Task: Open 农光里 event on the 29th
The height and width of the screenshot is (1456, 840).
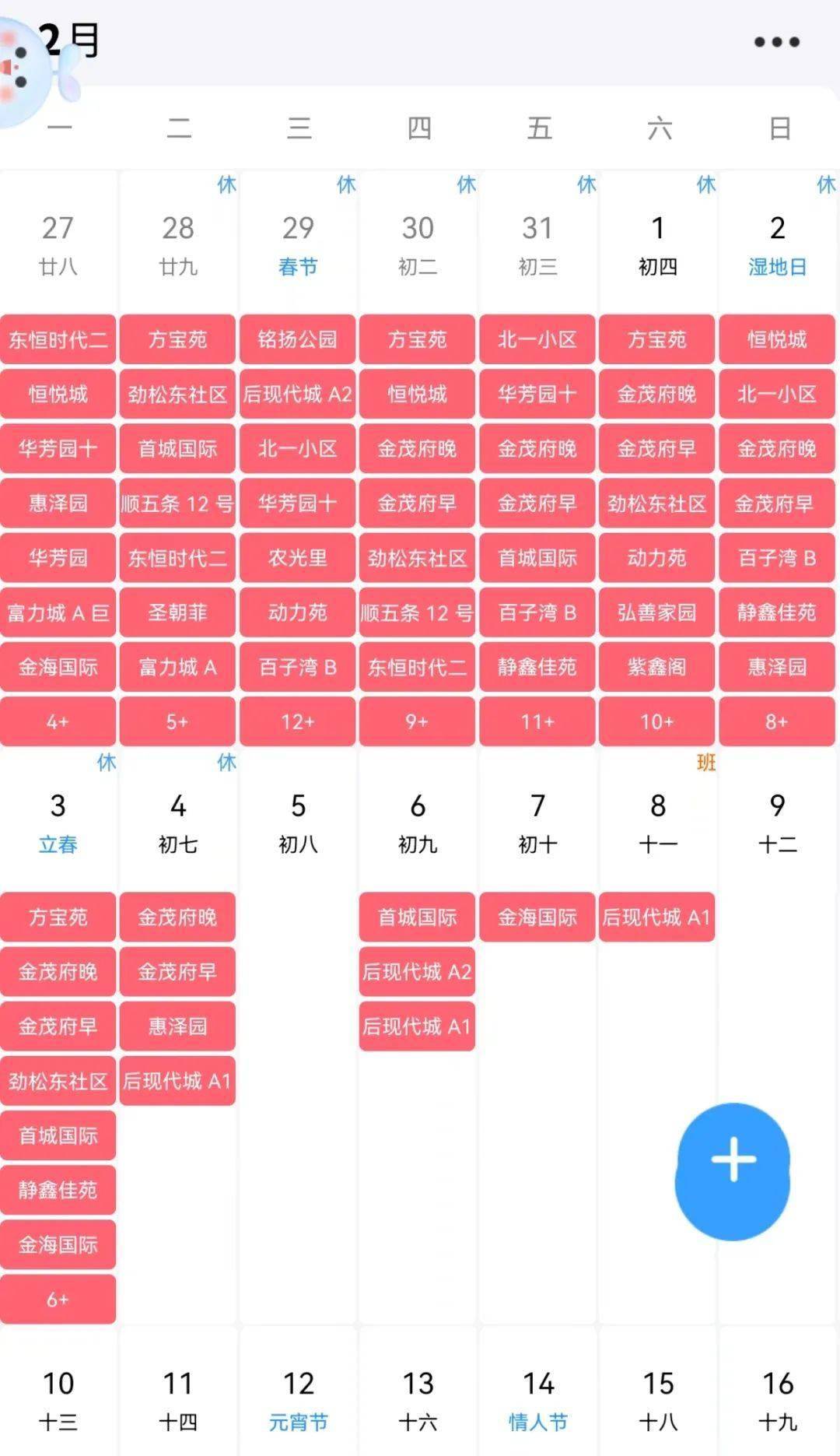Action: (298, 558)
